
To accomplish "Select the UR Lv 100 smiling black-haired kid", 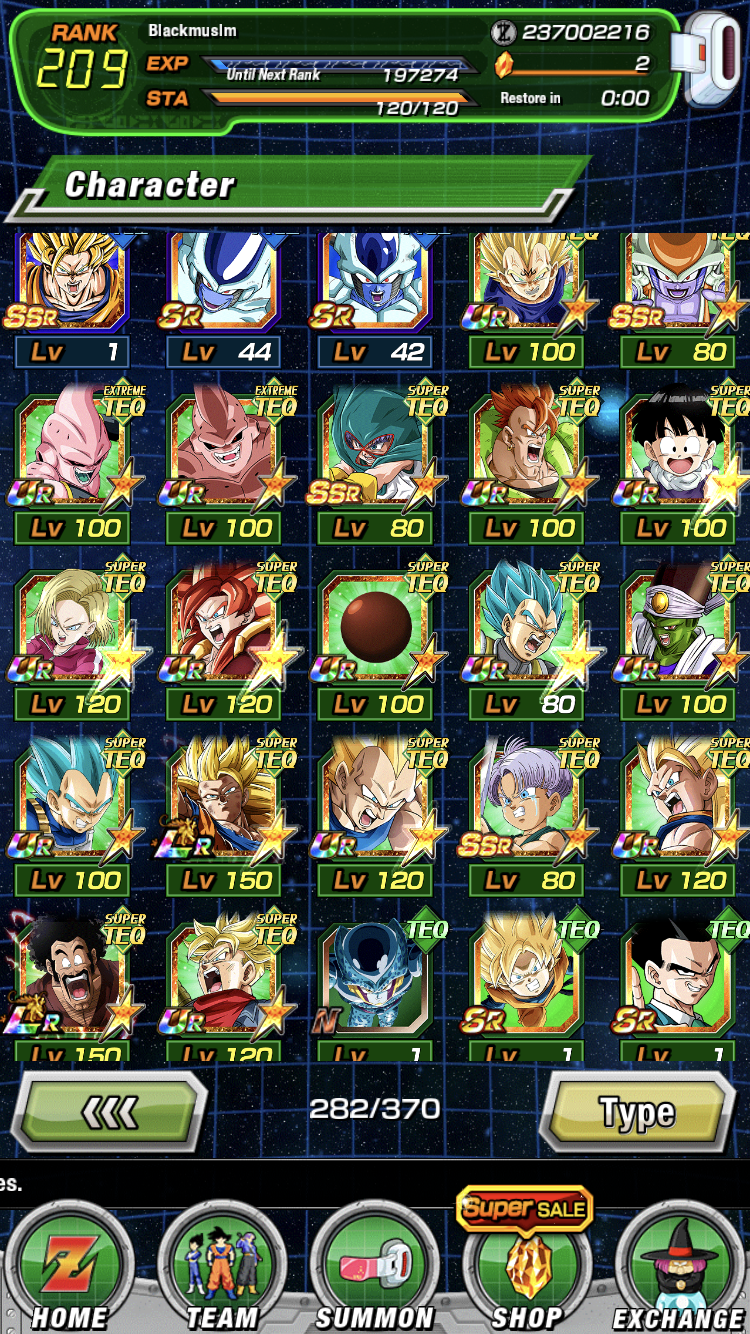I will coord(681,464).
